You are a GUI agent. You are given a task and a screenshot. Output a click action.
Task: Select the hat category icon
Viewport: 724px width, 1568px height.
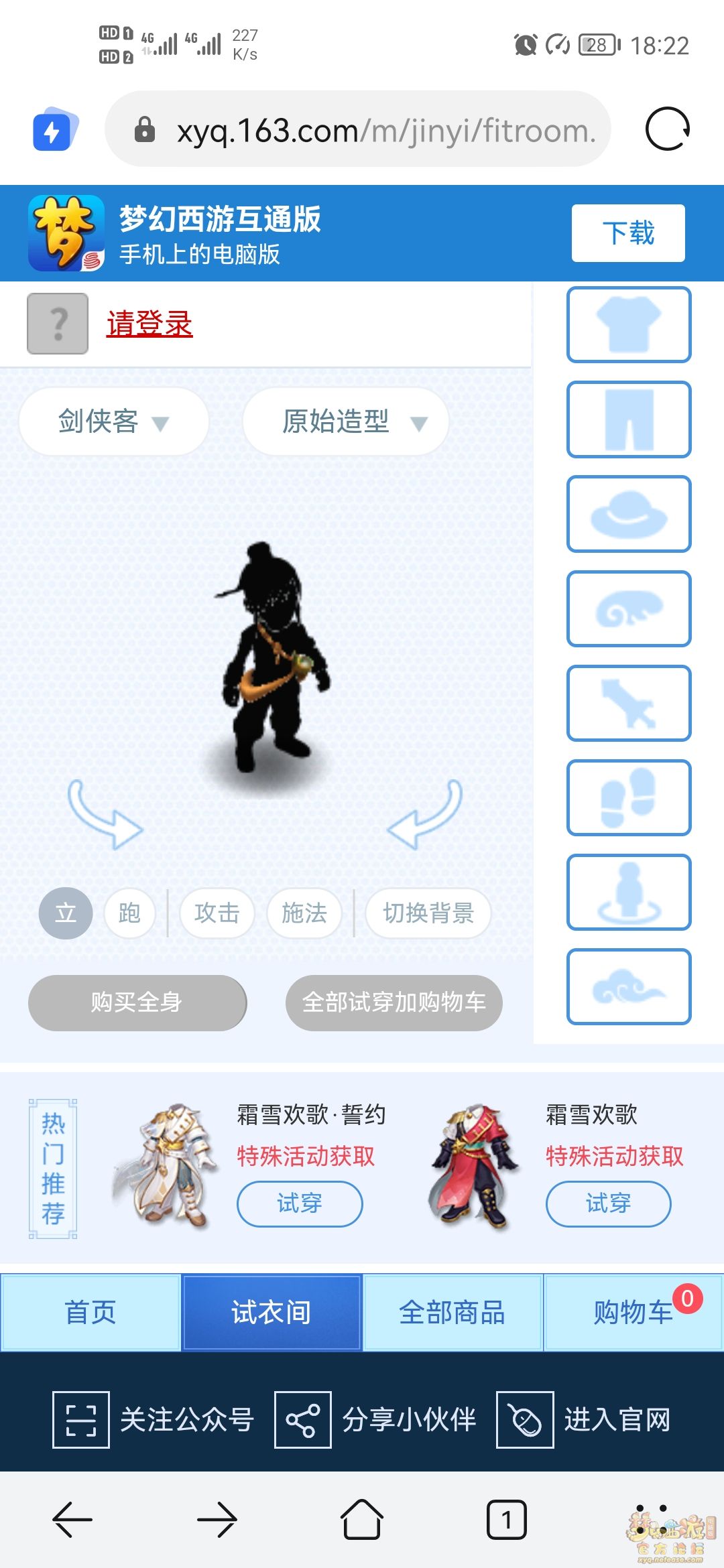pyautogui.click(x=628, y=514)
